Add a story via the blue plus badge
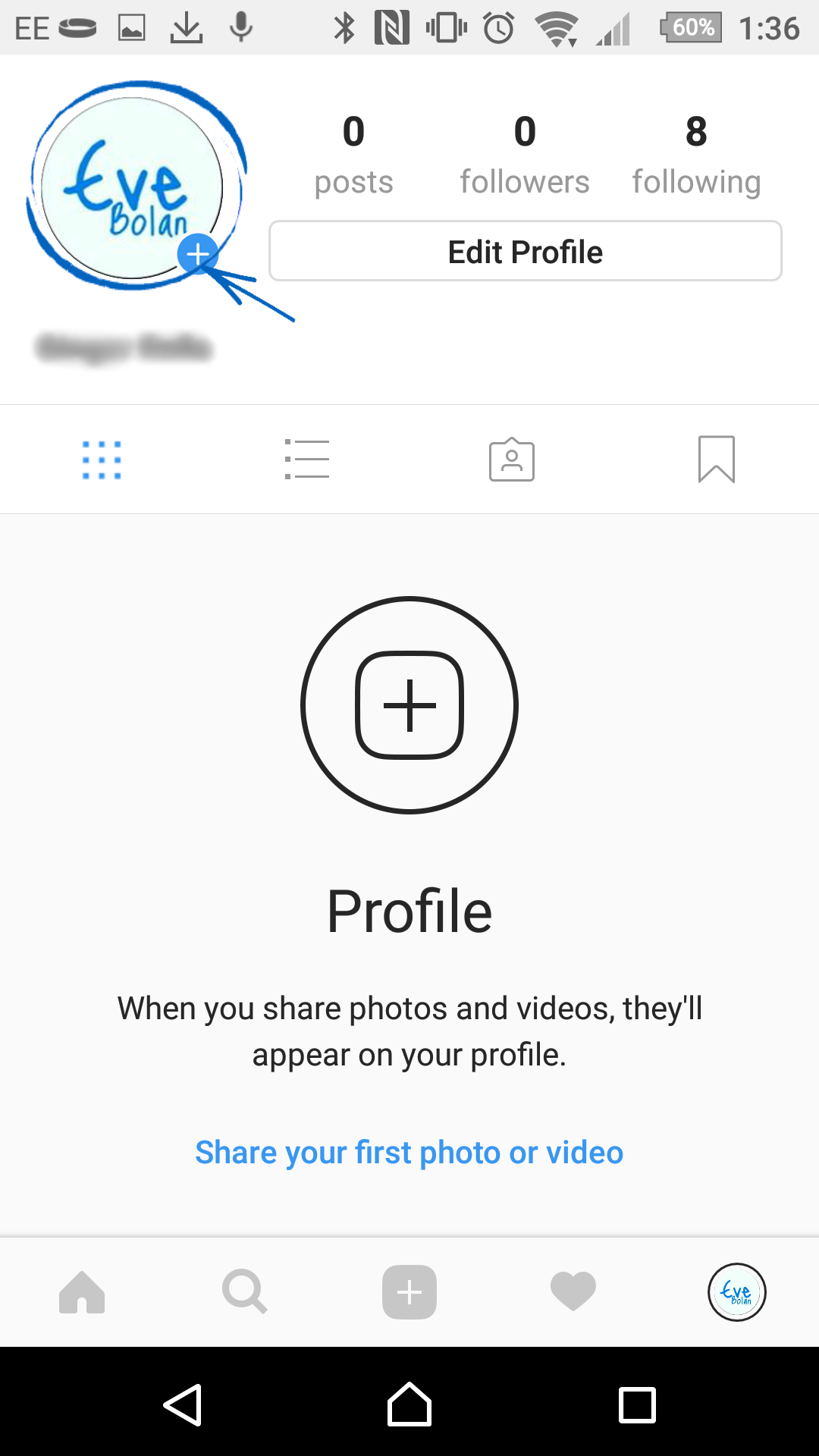The height and width of the screenshot is (1456, 819). (198, 253)
